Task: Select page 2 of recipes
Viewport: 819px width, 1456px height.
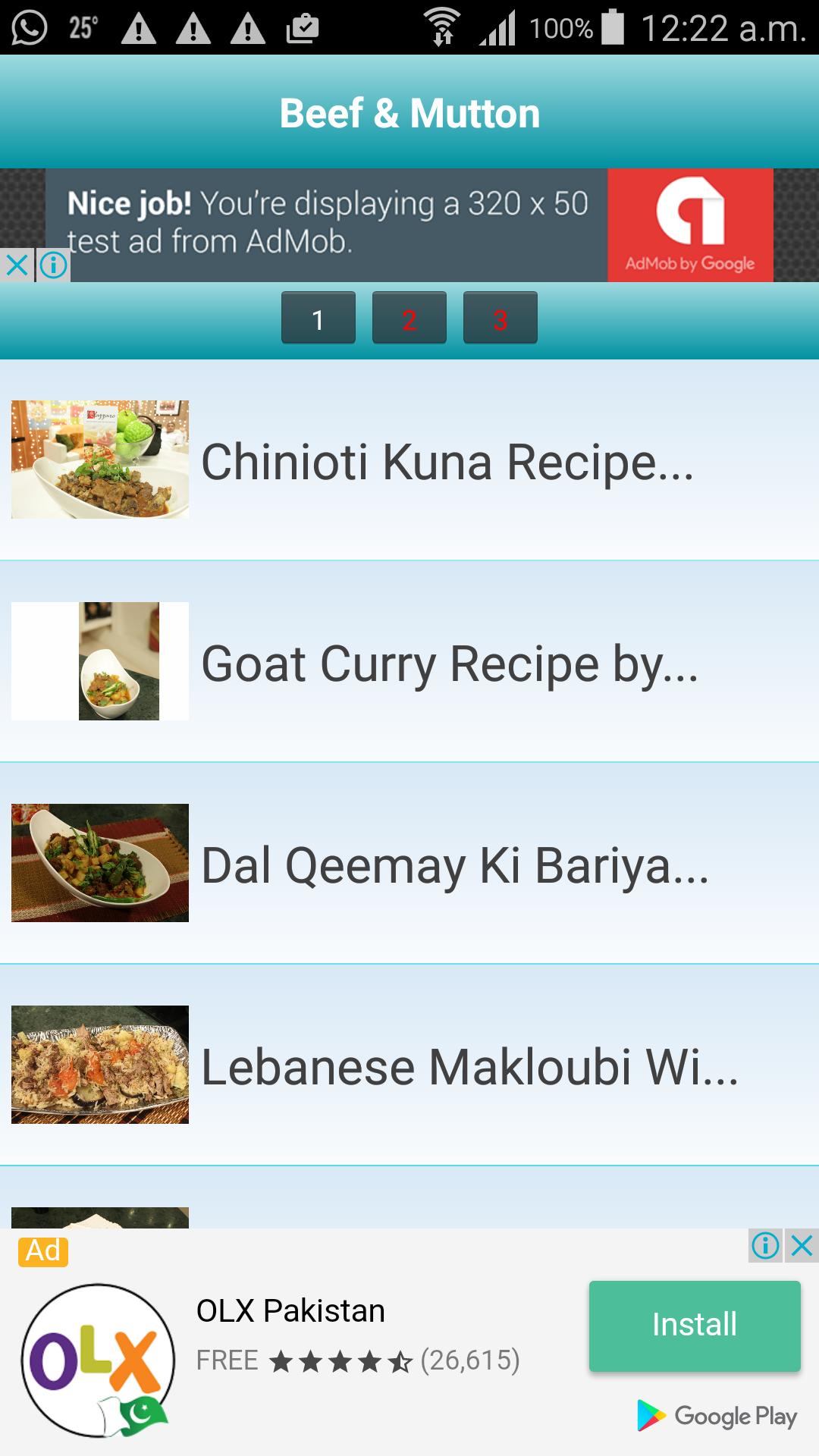Action: click(x=409, y=318)
